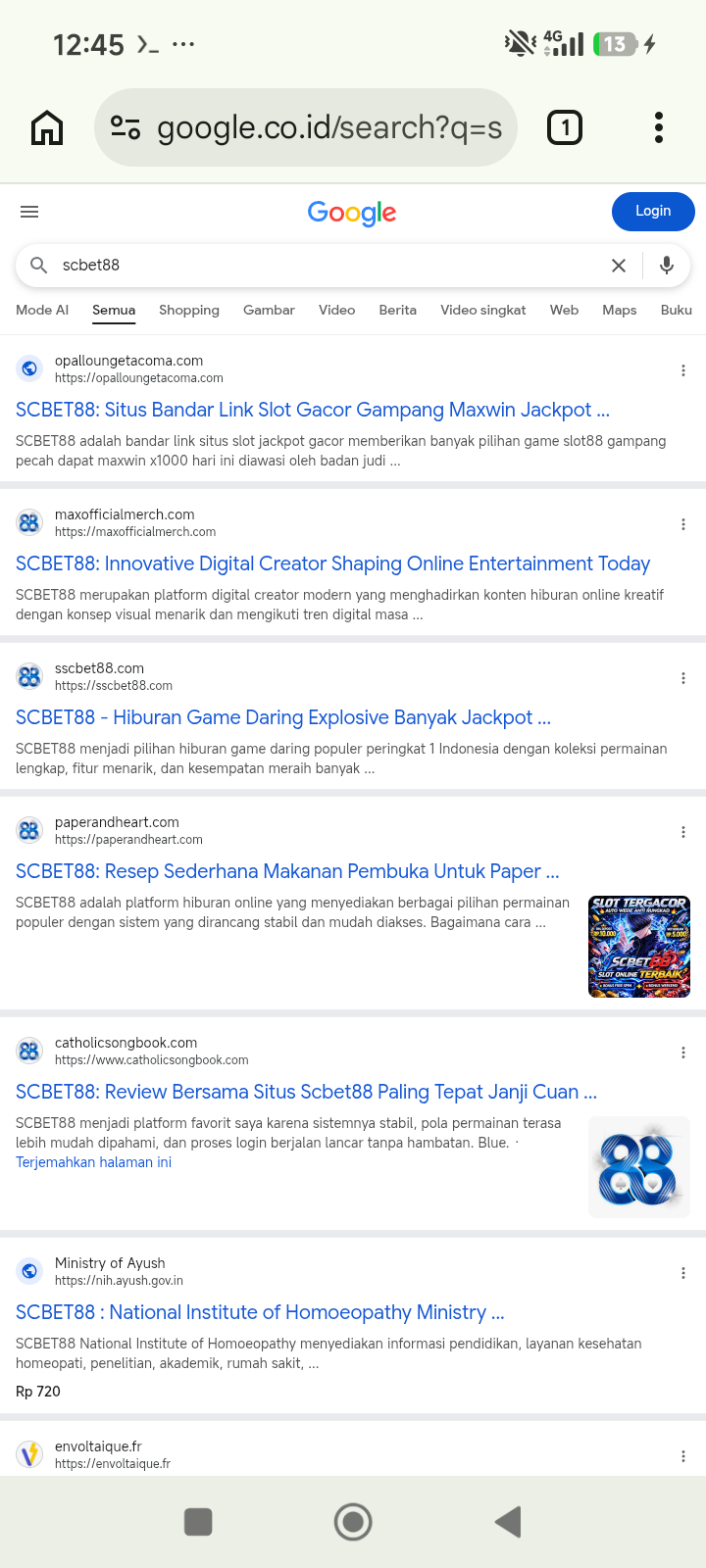Switch to the Gambar tab
This screenshot has width=706, height=1568.
(269, 310)
